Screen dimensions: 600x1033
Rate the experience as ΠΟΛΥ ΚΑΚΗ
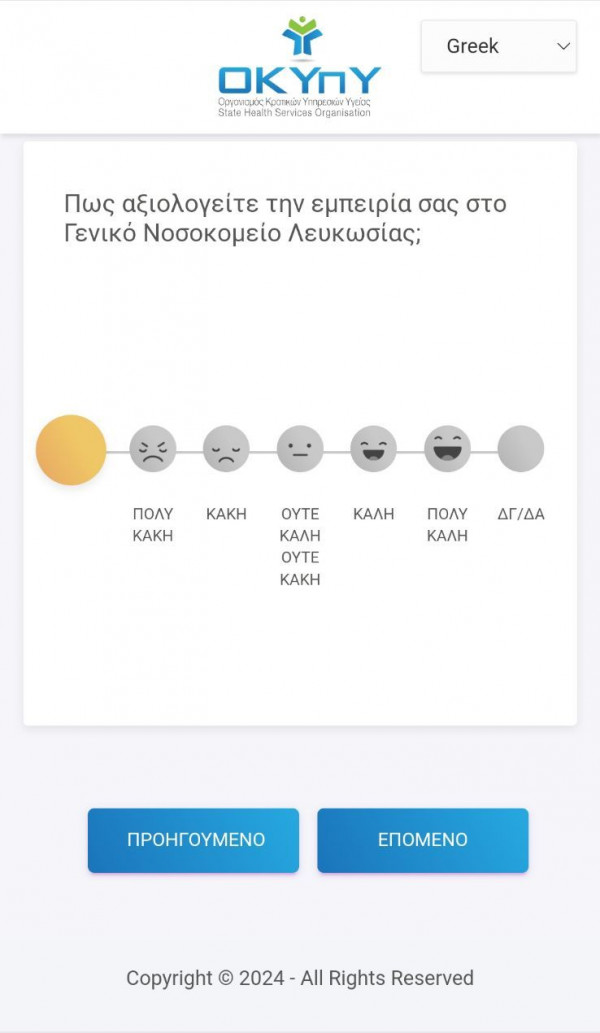tap(153, 449)
